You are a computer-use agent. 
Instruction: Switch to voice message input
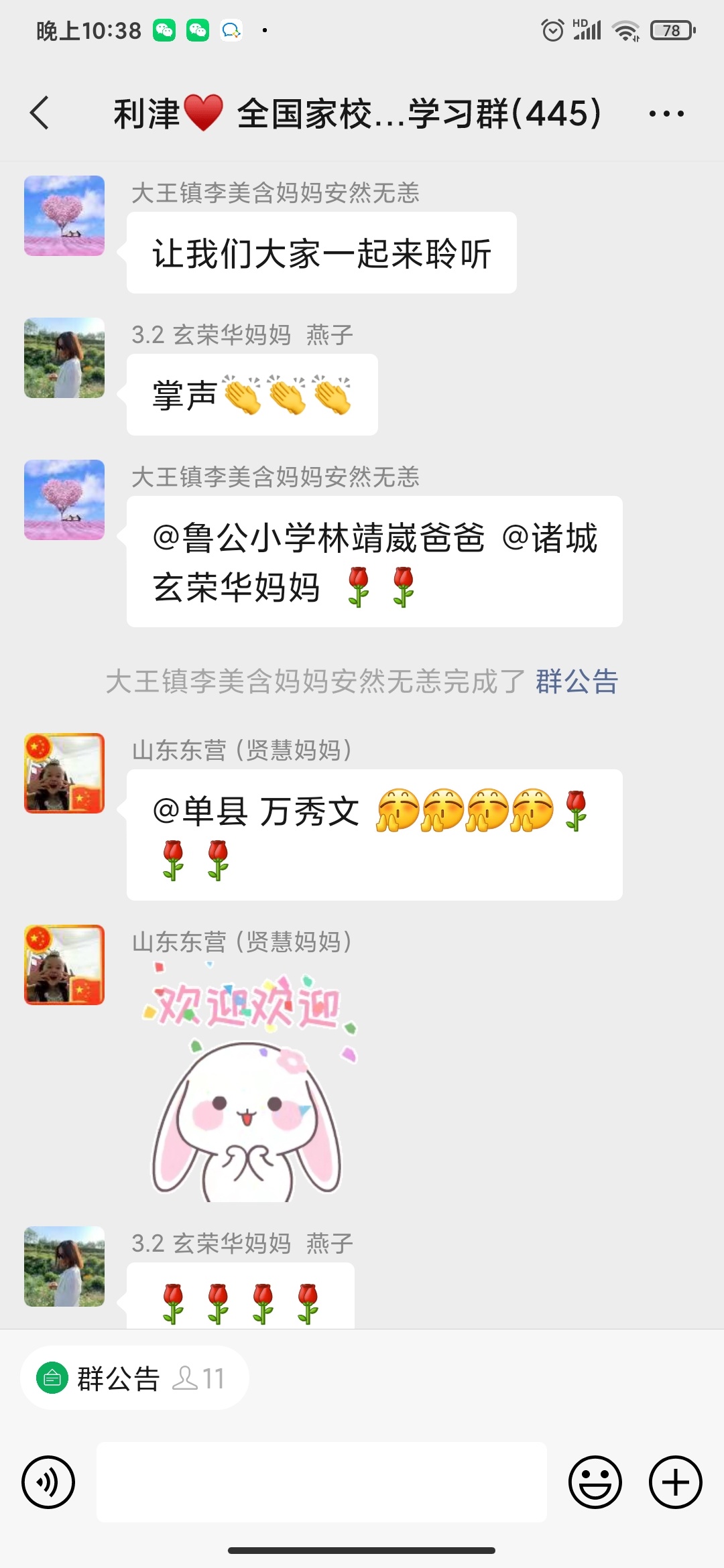click(48, 1482)
